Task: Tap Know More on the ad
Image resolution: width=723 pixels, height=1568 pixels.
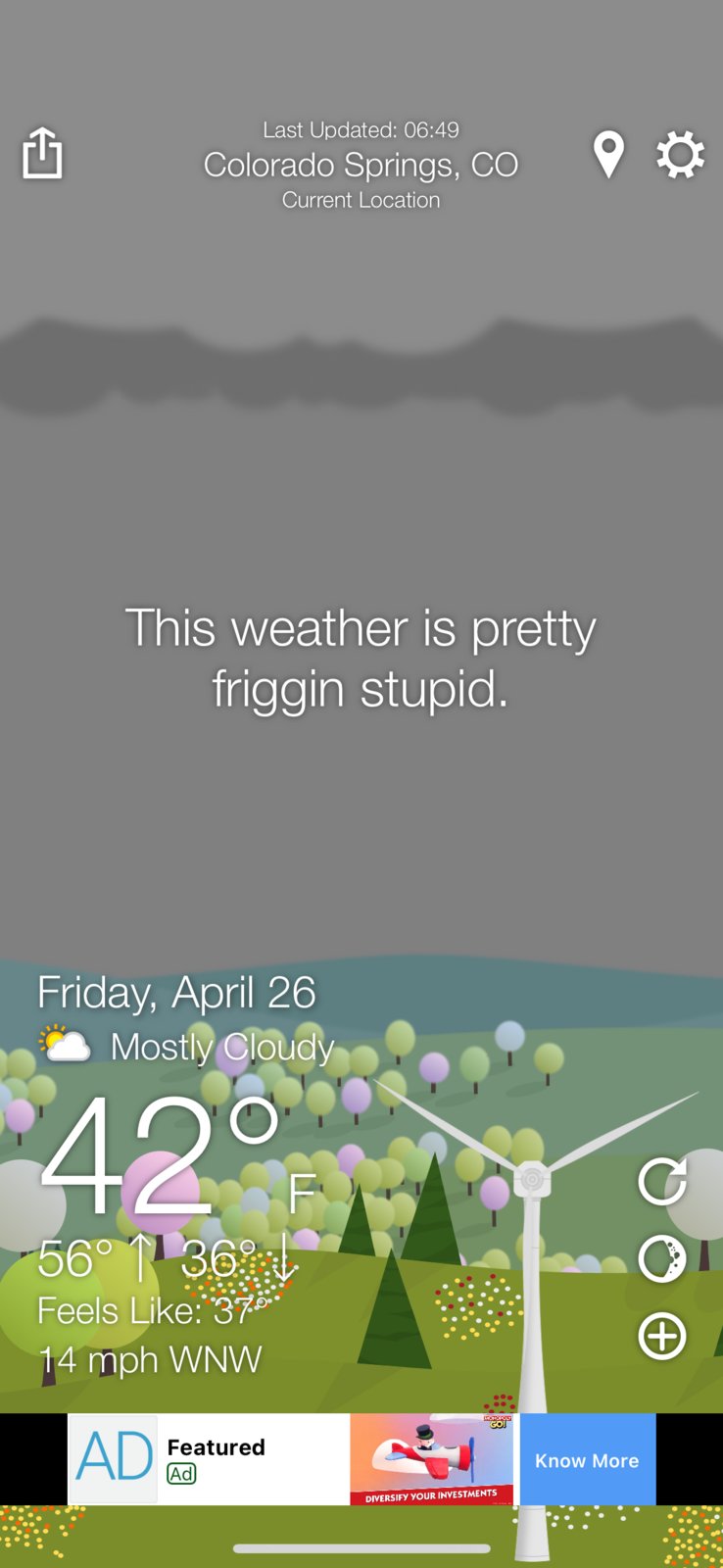Action: tap(587, 1460)
